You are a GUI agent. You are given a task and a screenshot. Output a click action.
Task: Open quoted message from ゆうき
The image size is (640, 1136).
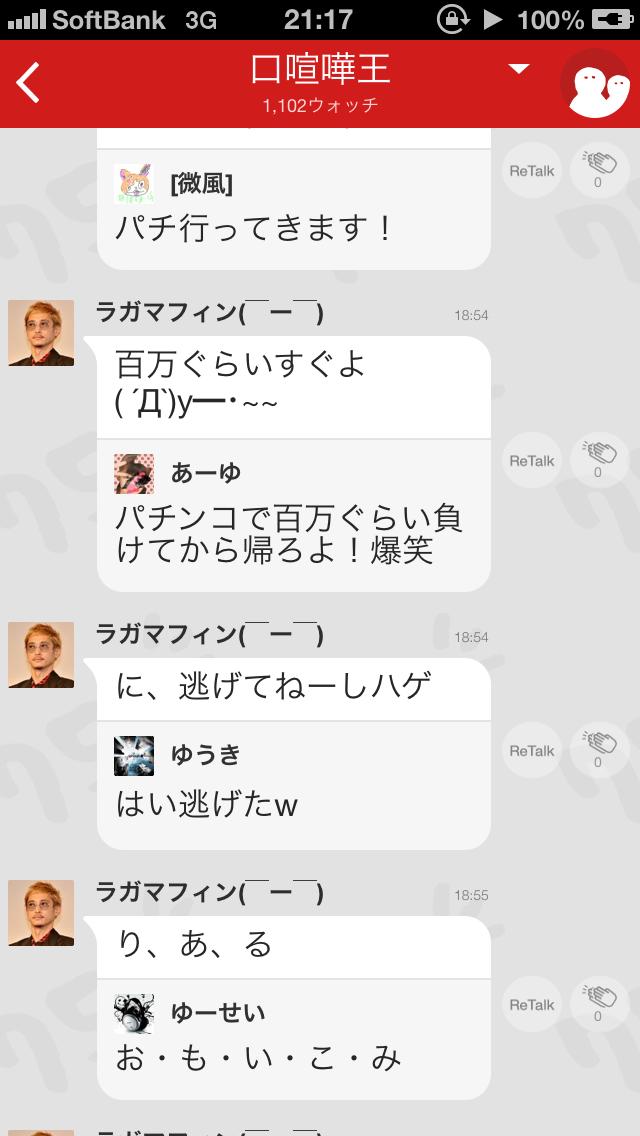(293, 785)
